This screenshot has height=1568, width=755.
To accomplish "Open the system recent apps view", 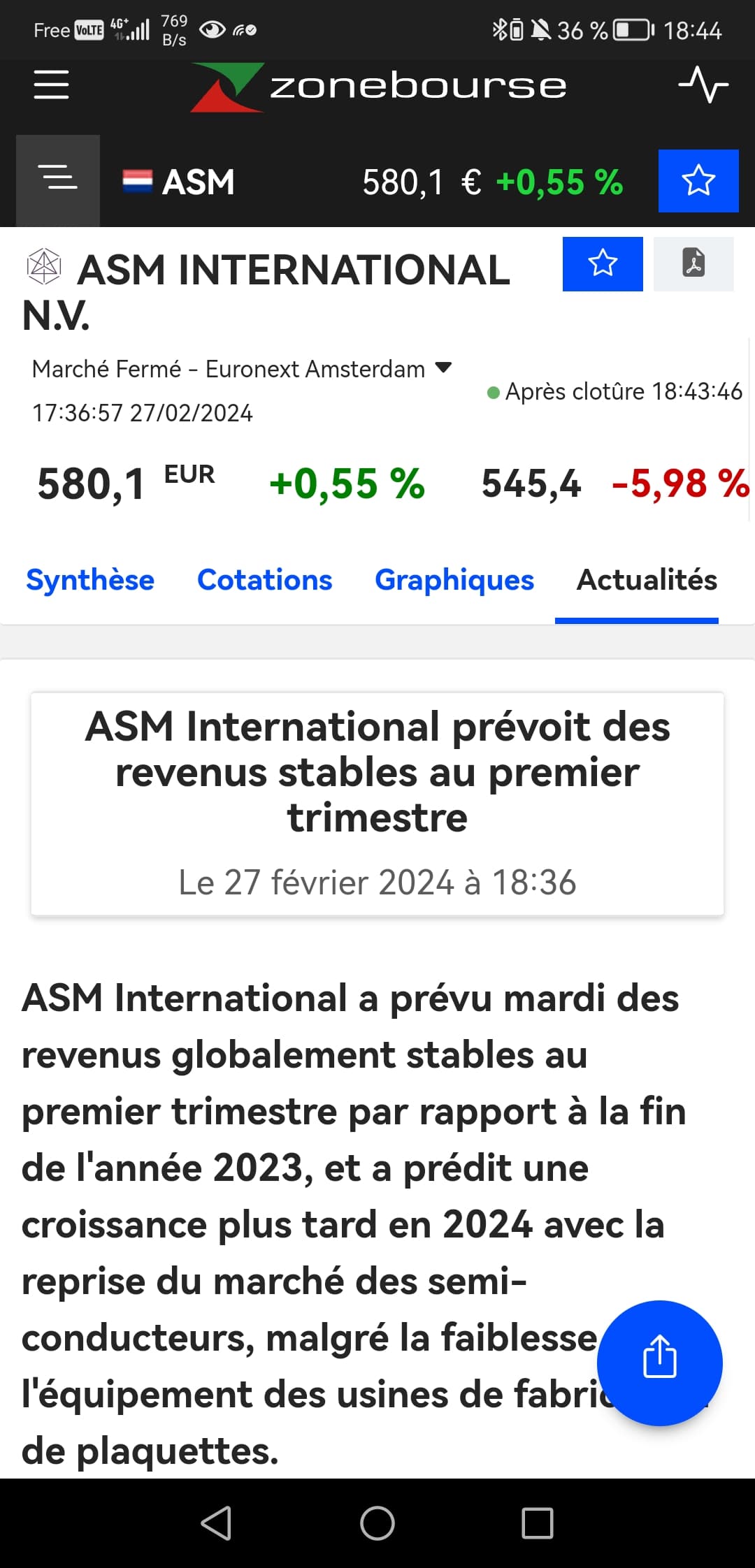I will pyautogui.click(x=537, y=1523).
